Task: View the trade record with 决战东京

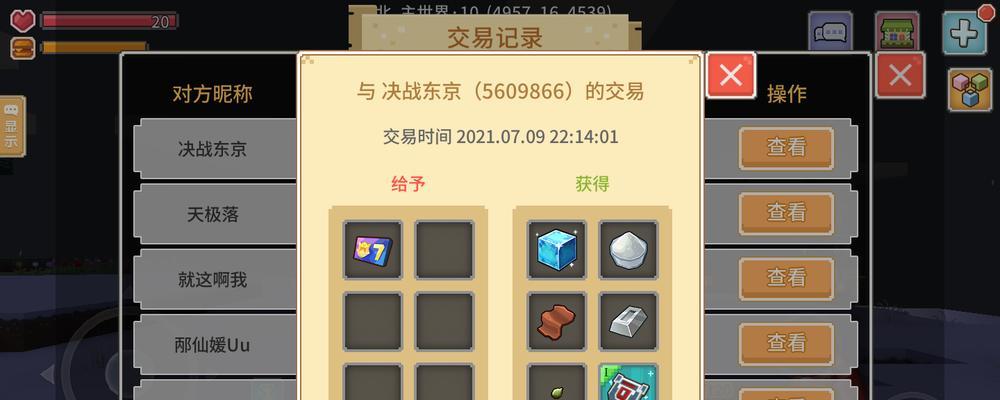Action: [786, 147]
